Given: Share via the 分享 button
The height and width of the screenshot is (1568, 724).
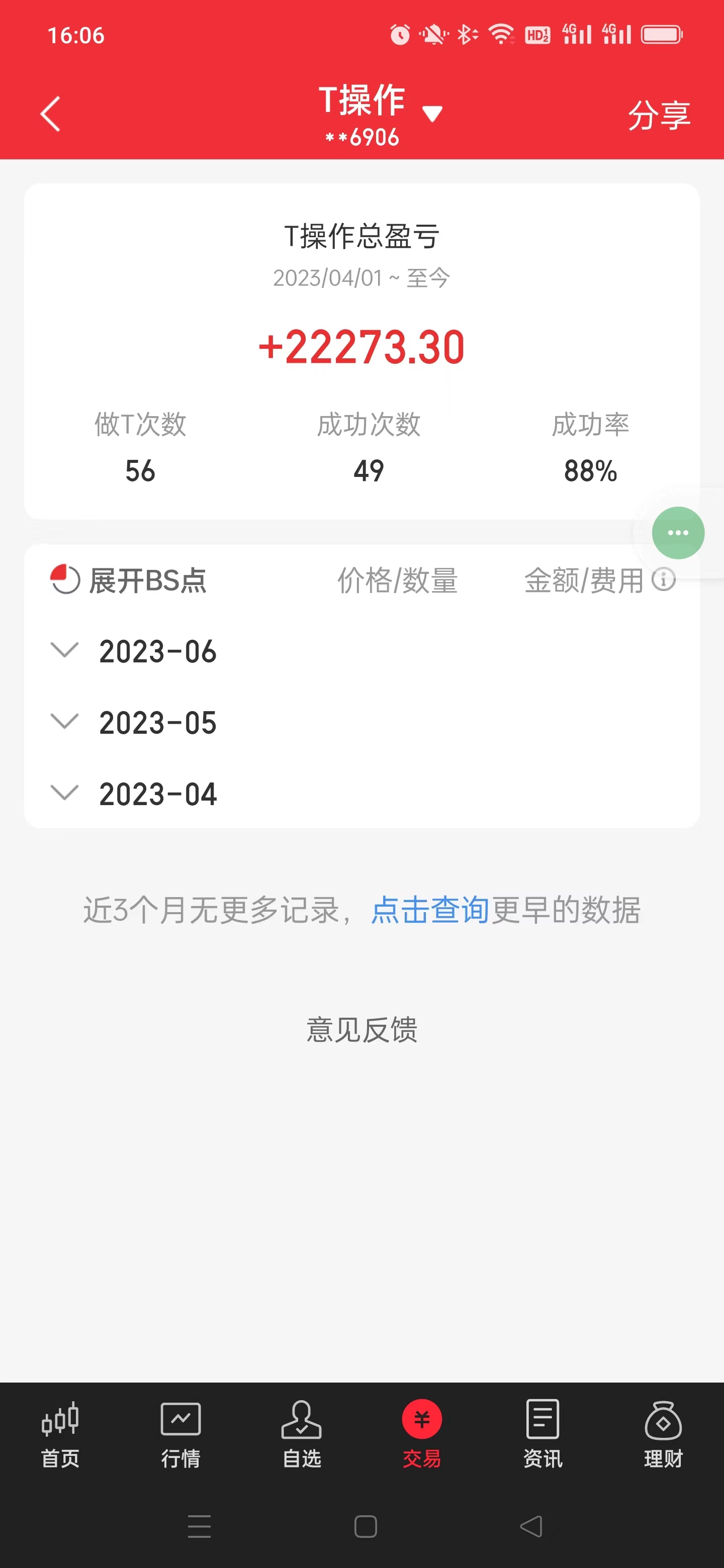Looking at the screenshot, I should click(658, 115).
